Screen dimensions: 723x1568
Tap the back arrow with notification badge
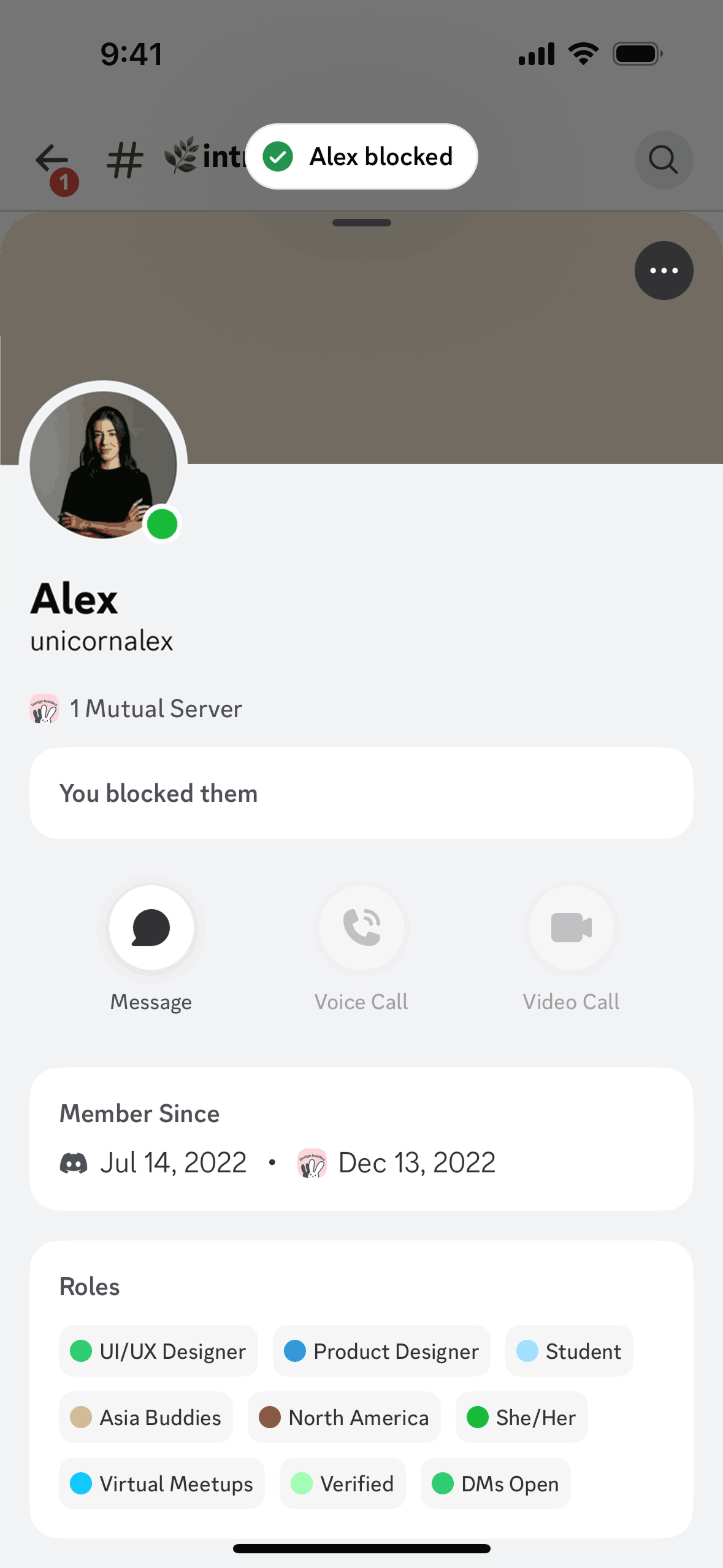click(x=52, y=159)
